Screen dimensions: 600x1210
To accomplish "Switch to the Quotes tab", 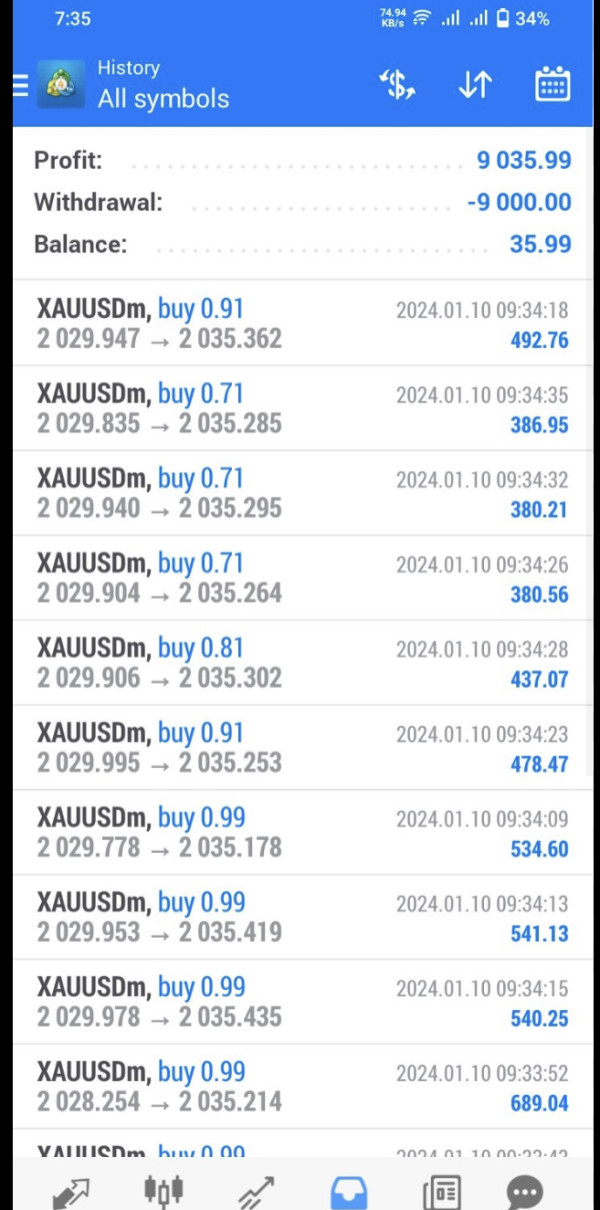I will point(71,1192).
